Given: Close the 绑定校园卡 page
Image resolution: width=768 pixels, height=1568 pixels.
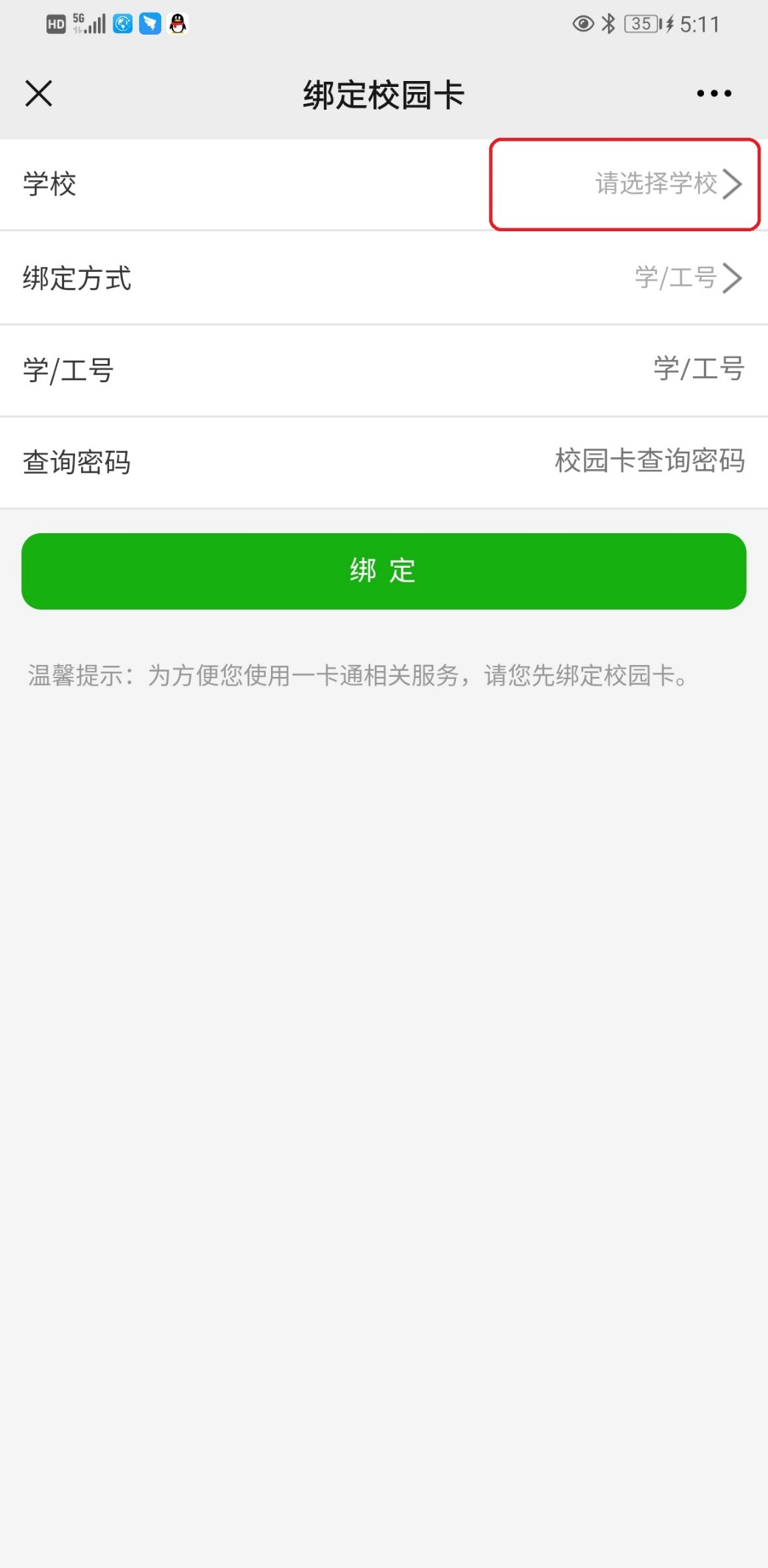Looking at the screenshot, I should click(38, 94).
